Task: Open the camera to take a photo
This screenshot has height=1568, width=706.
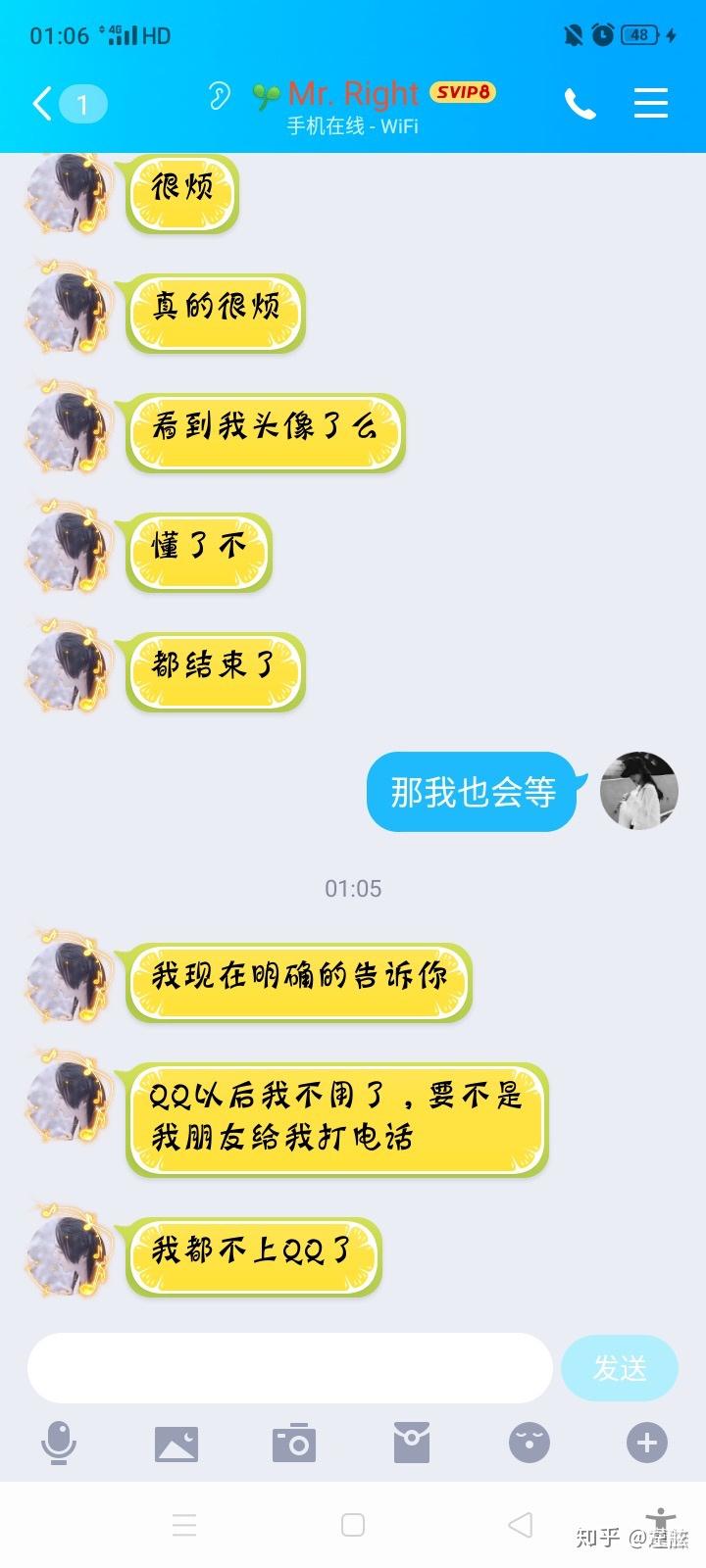Action: tap(294, 1443)
